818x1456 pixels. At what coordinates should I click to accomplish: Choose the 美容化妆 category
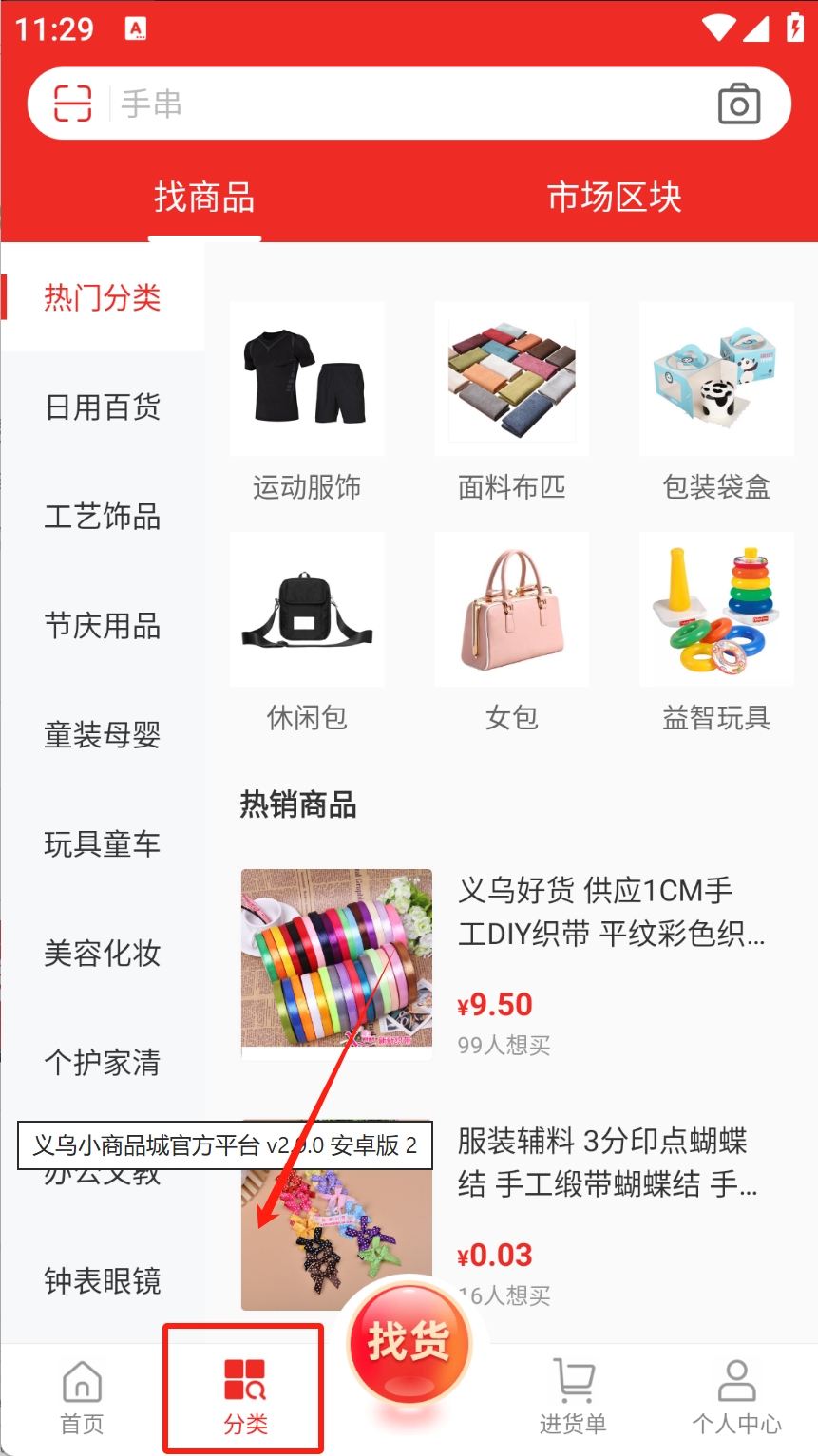[x=103, y=954]
